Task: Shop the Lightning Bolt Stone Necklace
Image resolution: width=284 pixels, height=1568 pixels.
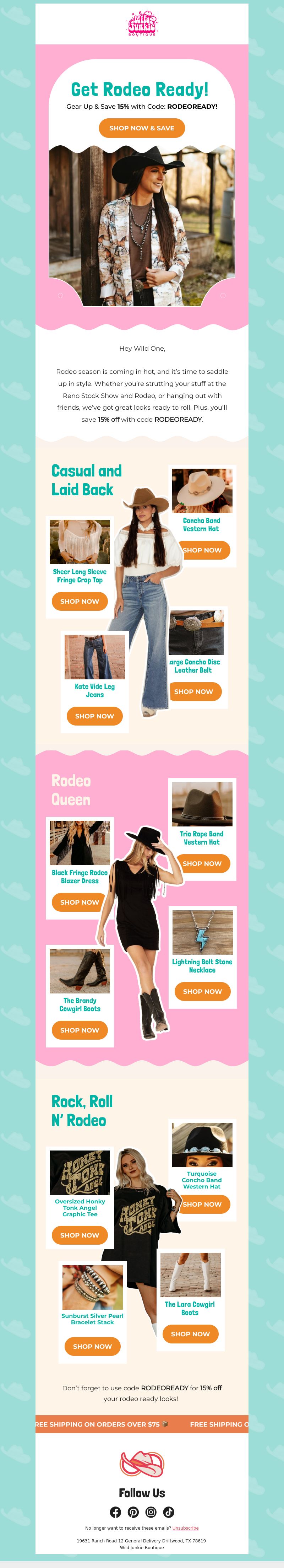Action: [x=202, y=992]
